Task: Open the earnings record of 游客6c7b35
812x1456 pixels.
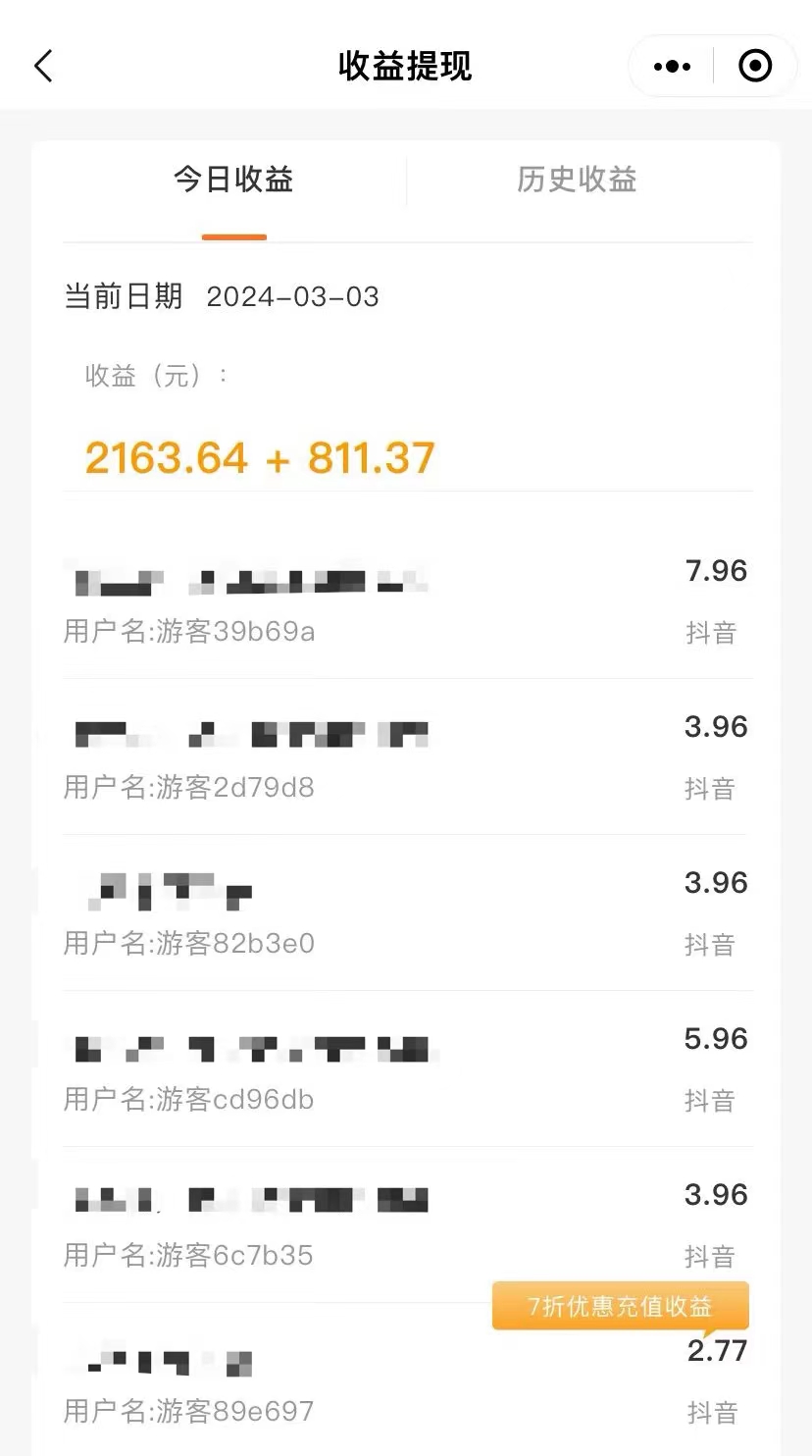Action: [x=407, y=1224]
